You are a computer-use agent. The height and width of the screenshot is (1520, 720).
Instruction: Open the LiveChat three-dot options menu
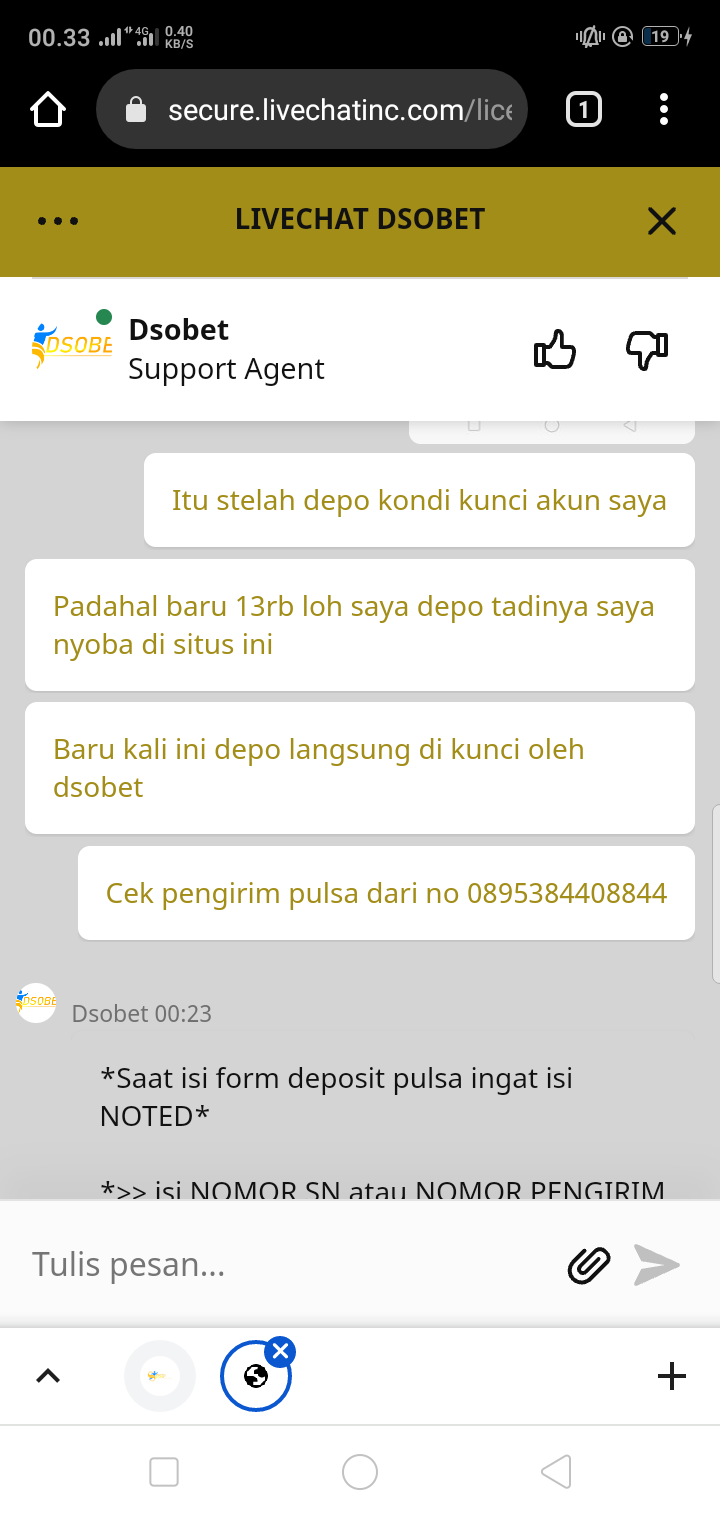point(58,221)
